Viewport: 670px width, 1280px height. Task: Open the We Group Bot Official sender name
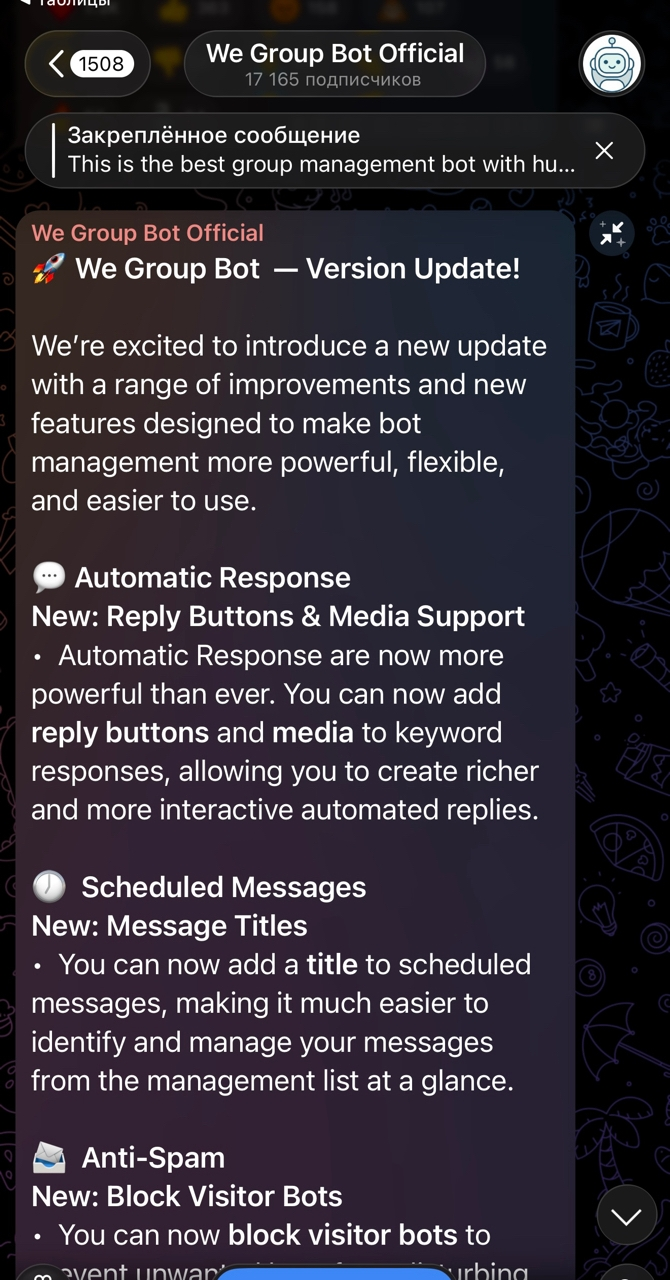148,233
